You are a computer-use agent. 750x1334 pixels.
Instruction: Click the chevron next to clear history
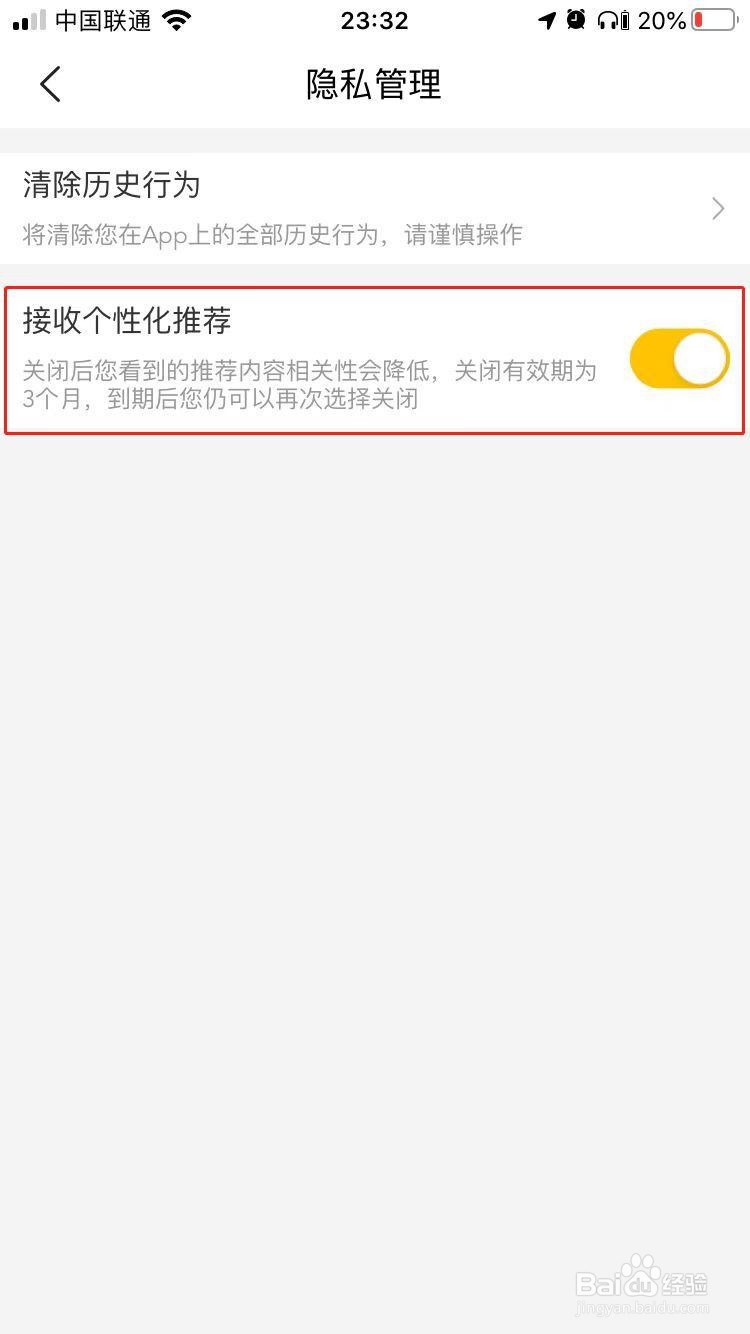[x=716, y=208]
